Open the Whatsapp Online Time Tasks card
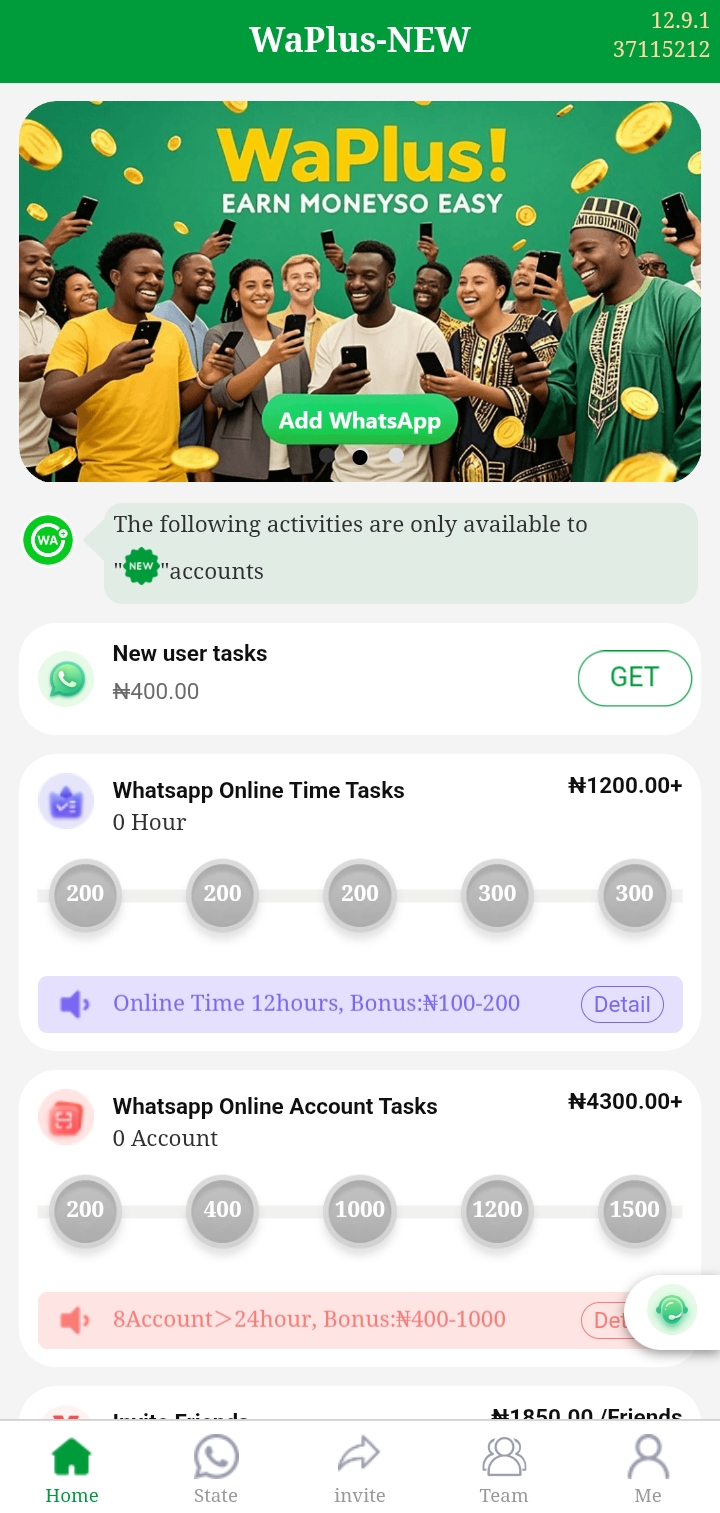 coord(259,791)
